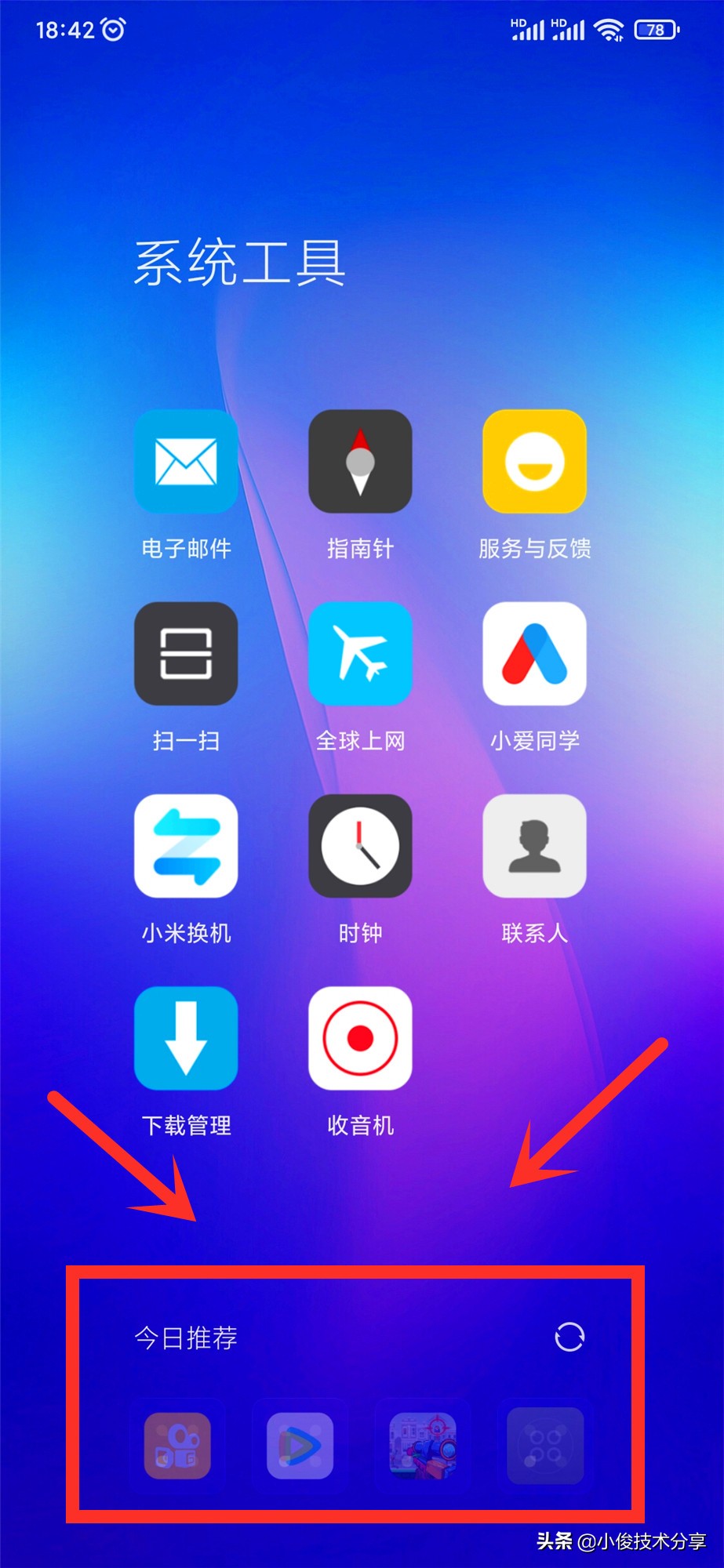The image size is (724, 1568).
Task: Open 小爱同学 assistant
Action: click(x=534, y=654)
